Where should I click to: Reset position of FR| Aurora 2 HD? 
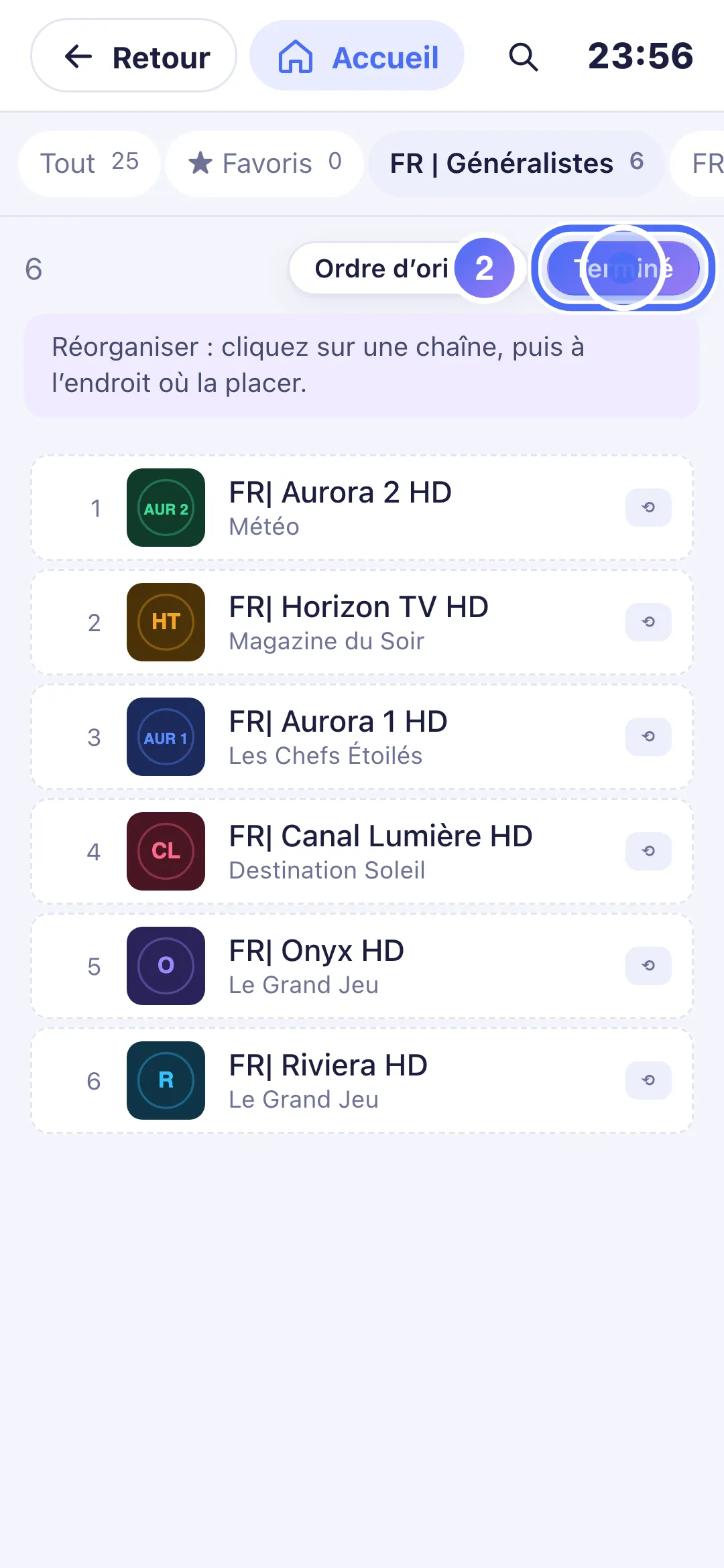tap(648, 507)
